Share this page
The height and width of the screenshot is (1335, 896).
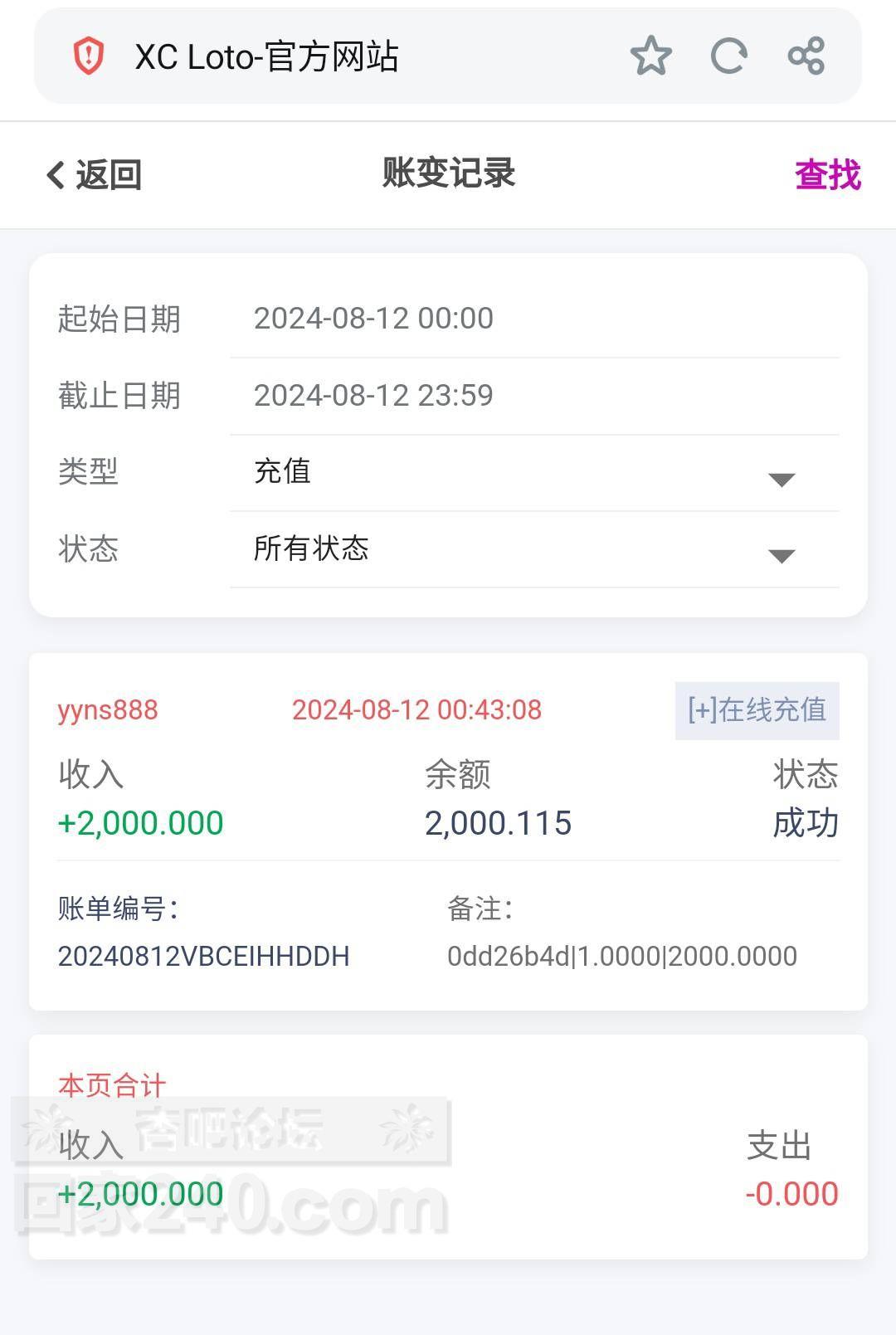point(806,56)
